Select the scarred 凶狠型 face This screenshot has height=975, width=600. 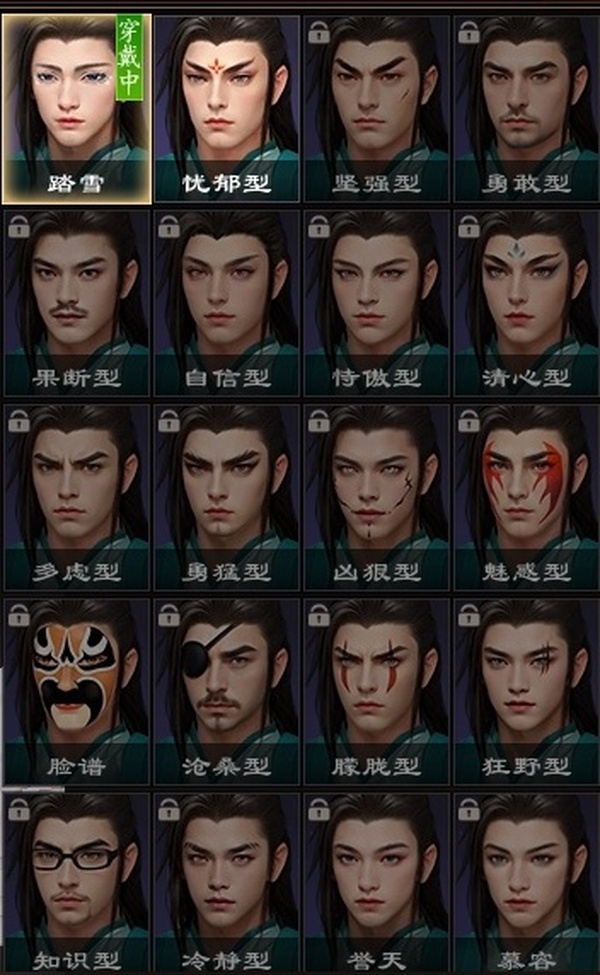[376, 496]
